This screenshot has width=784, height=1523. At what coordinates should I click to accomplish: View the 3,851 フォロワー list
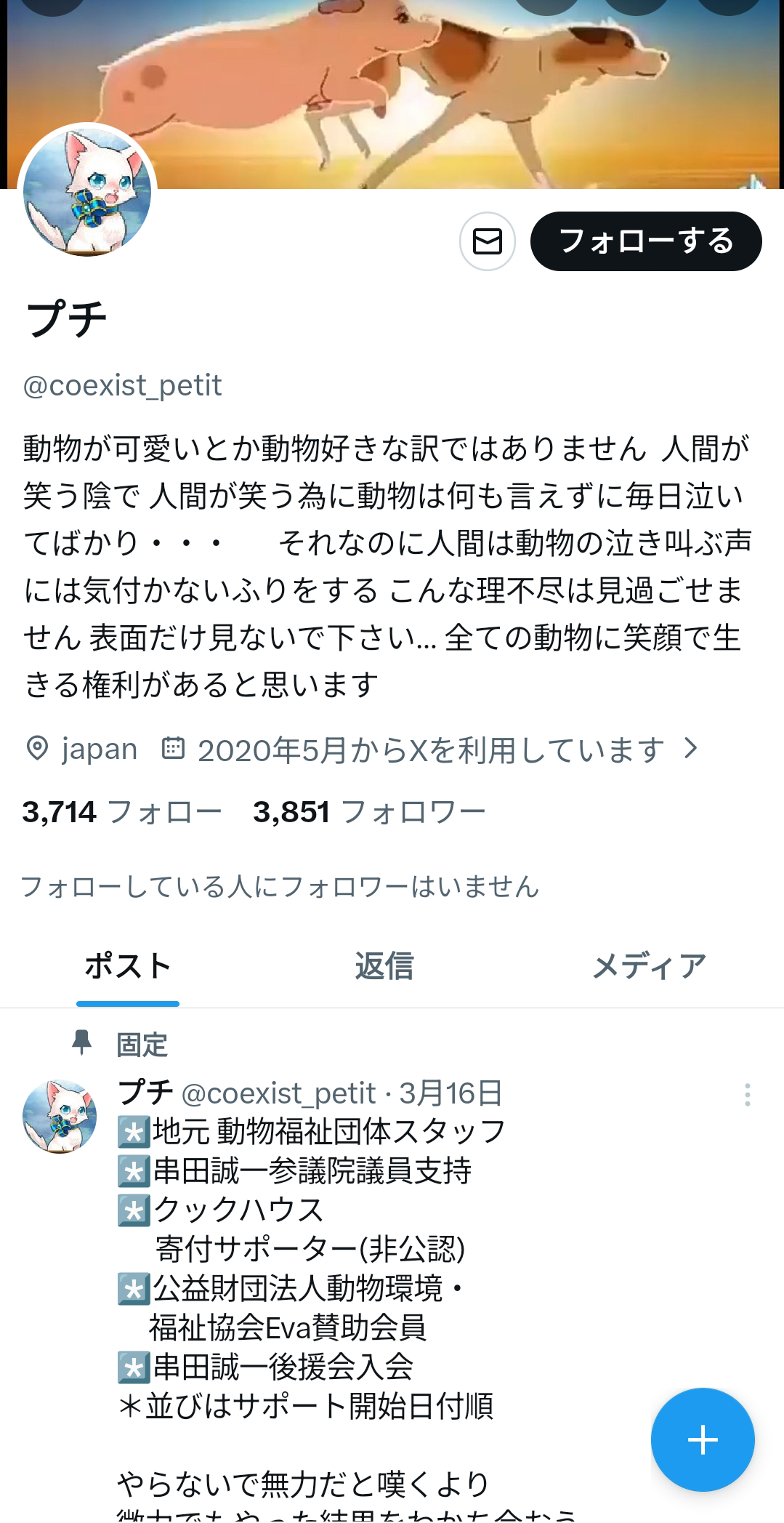368,812
